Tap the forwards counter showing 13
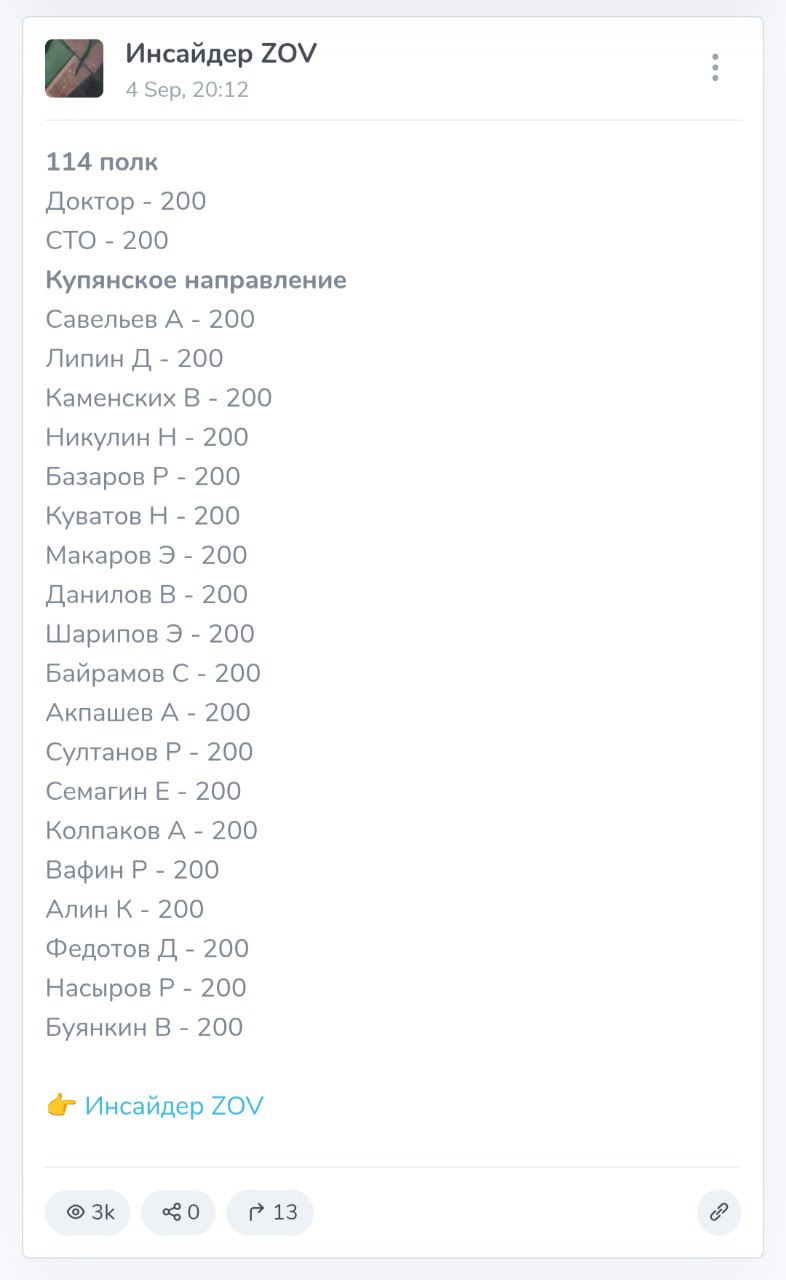The height and width of the screenshot is (1280, 786). pos(270,1212)
